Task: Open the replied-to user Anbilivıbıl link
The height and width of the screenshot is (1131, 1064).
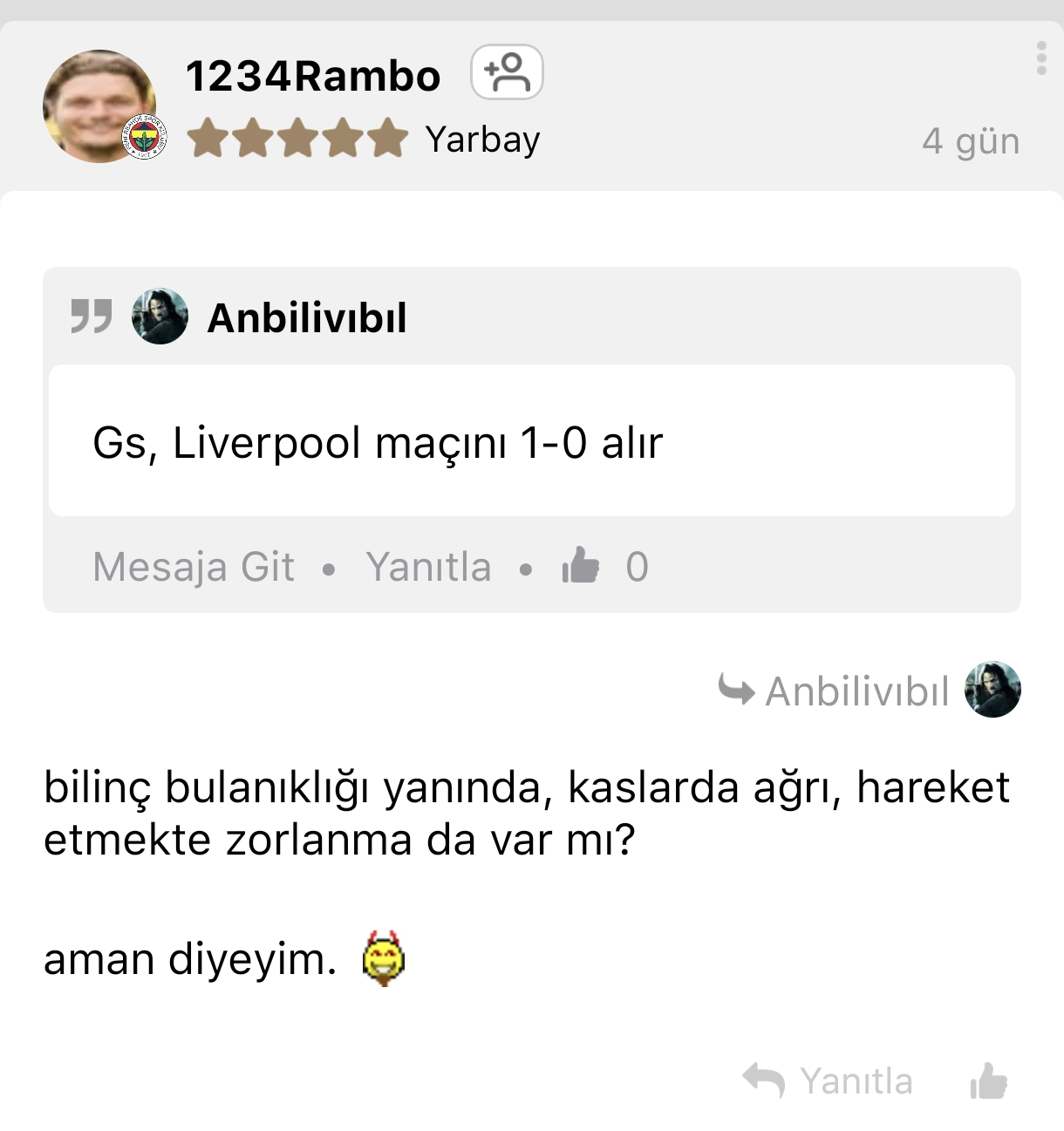Action: pos(856,691)
